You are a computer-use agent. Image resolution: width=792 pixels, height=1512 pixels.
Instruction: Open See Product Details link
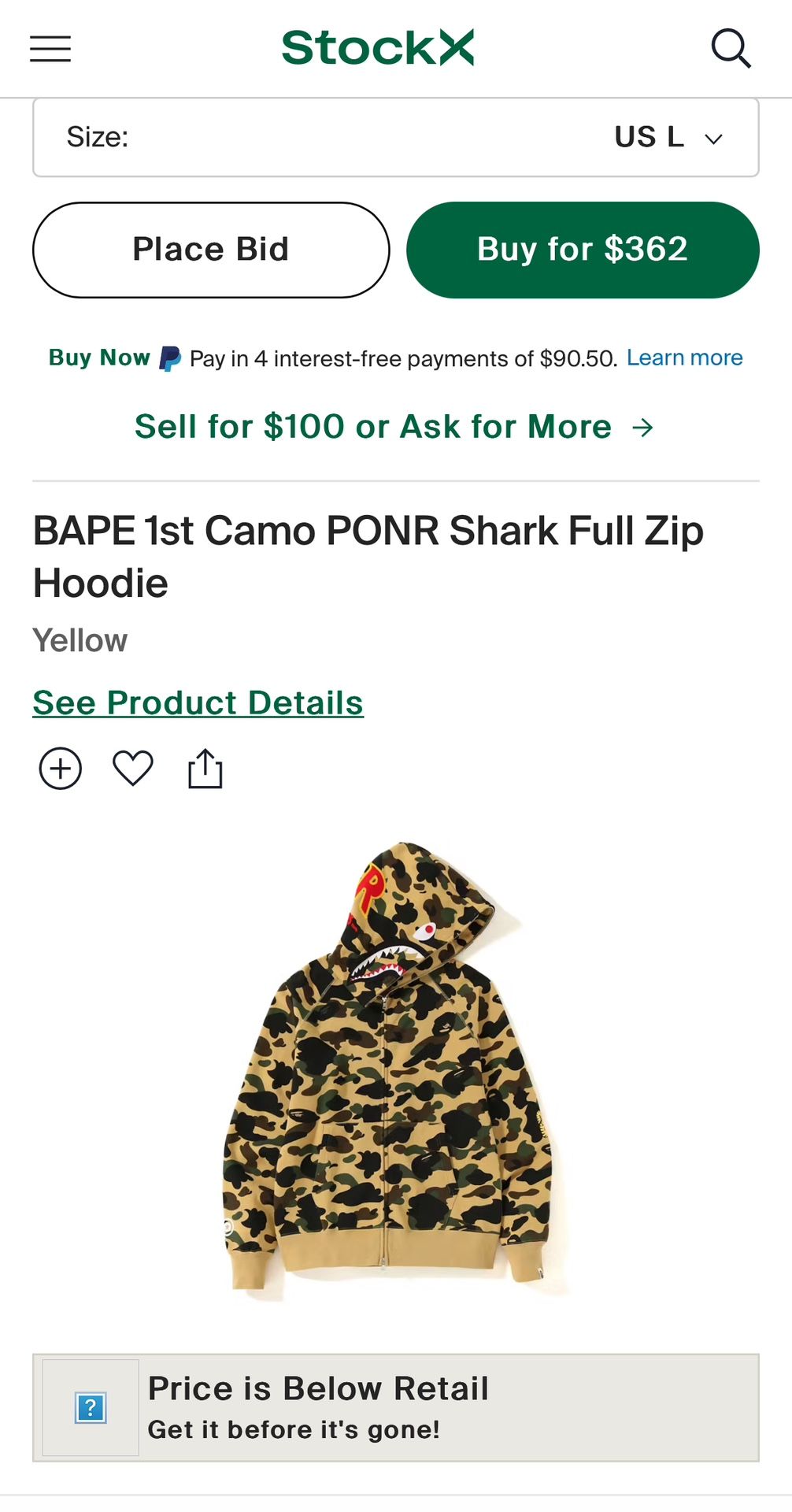tap(198, 702)
